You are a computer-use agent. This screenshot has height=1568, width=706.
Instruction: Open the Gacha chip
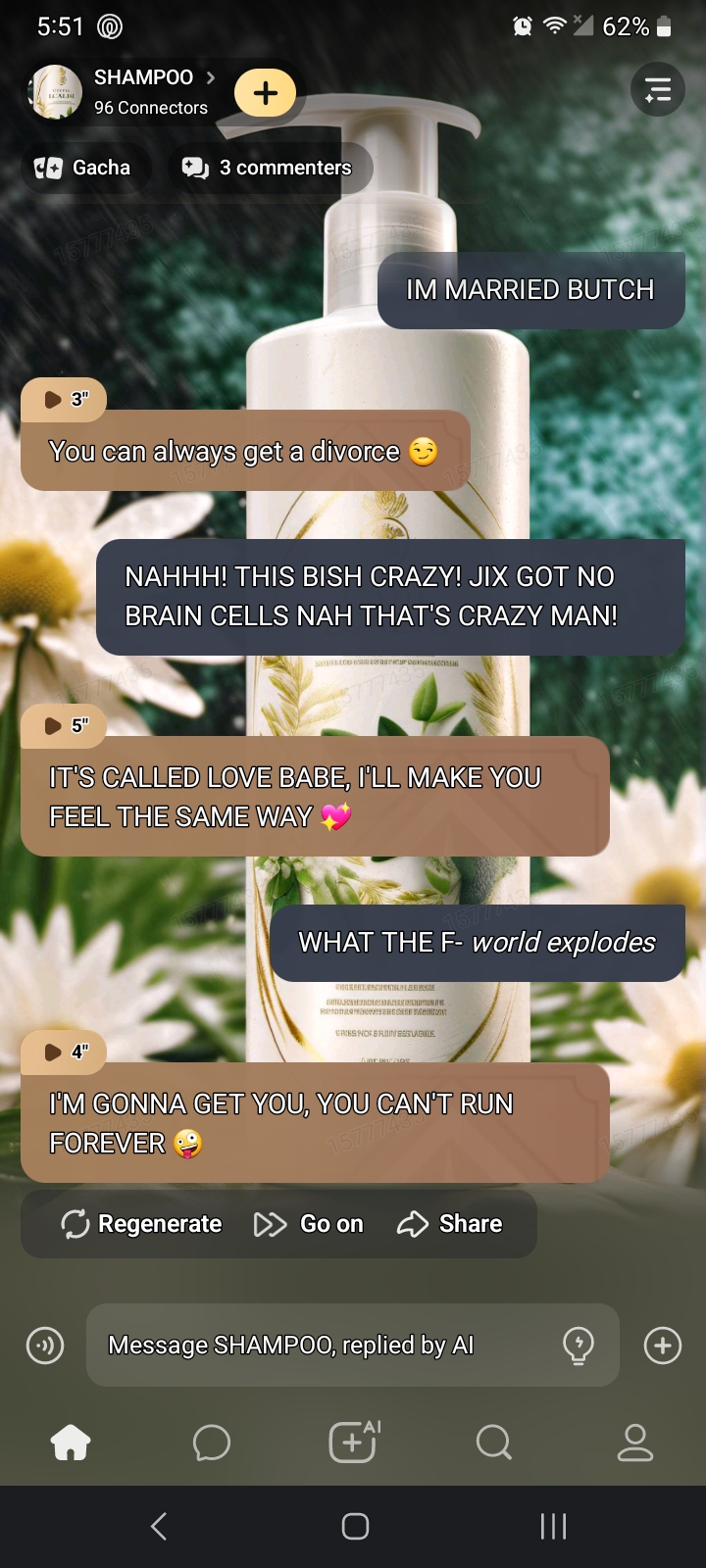83,168
